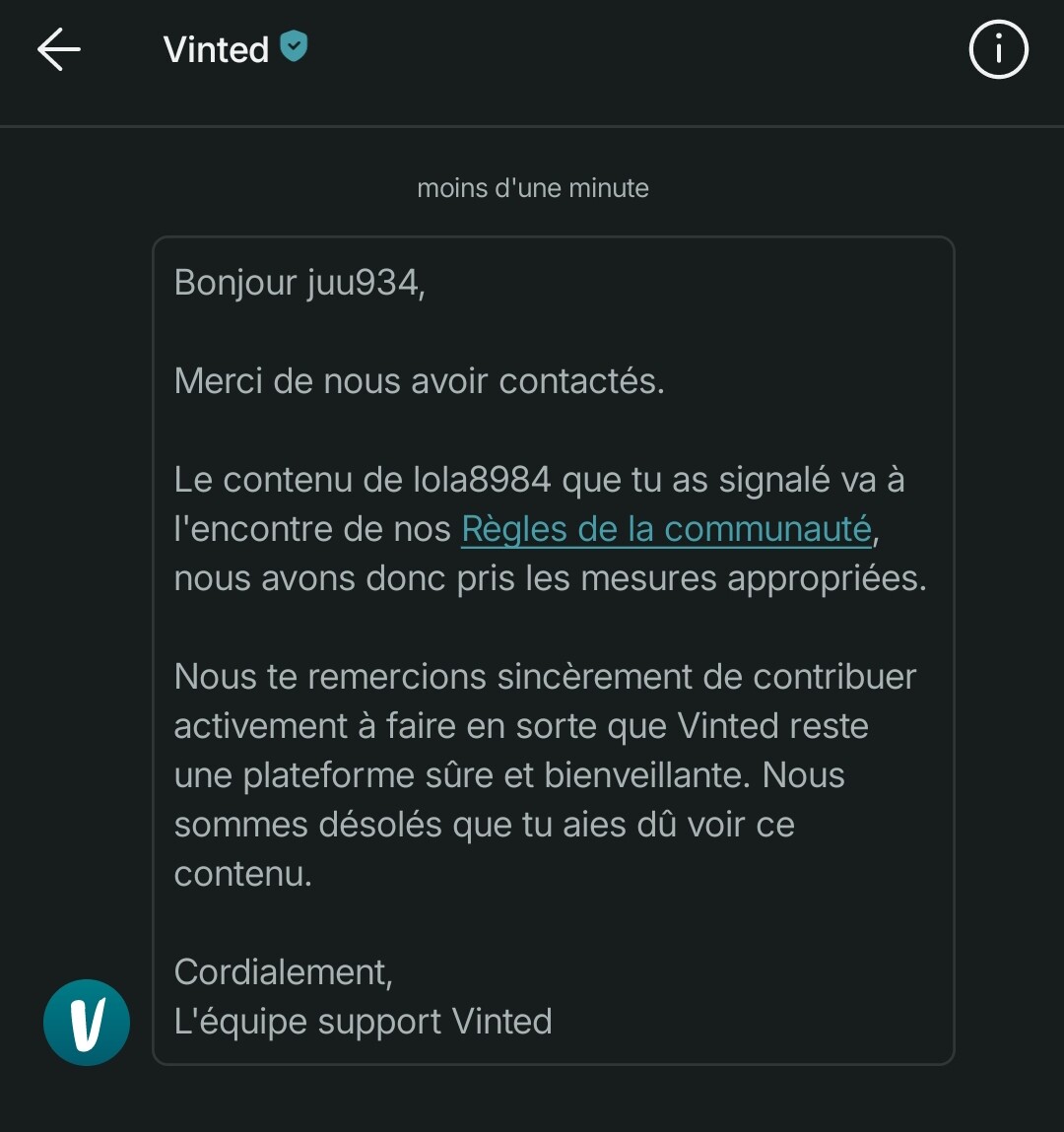The height and width of the screenshot is (1132, 1064).
Task: Go back using the arrow icon
Action: click(59, 49)
